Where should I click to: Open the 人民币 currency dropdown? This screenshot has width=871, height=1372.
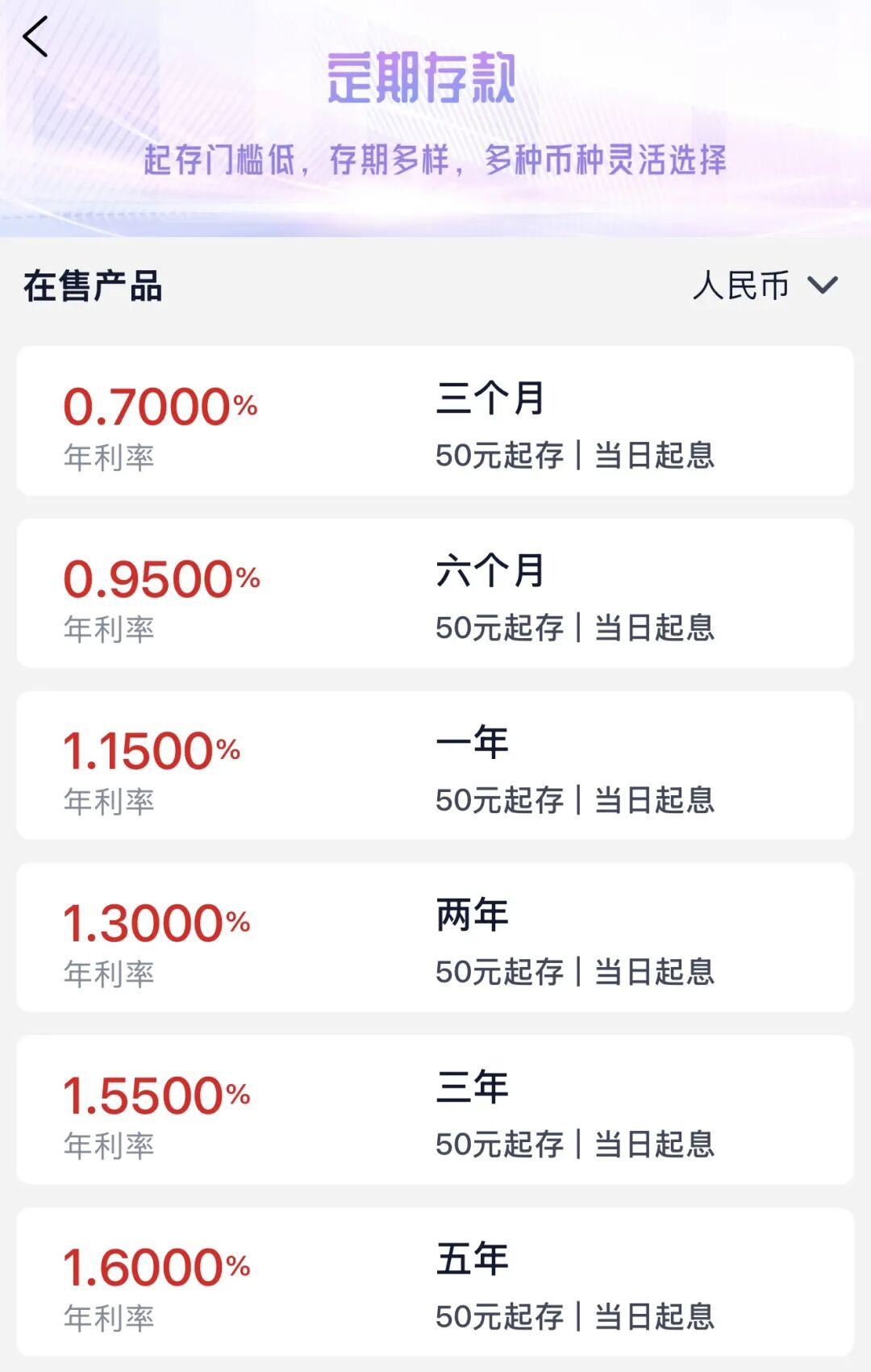click(x=765, y=286)
